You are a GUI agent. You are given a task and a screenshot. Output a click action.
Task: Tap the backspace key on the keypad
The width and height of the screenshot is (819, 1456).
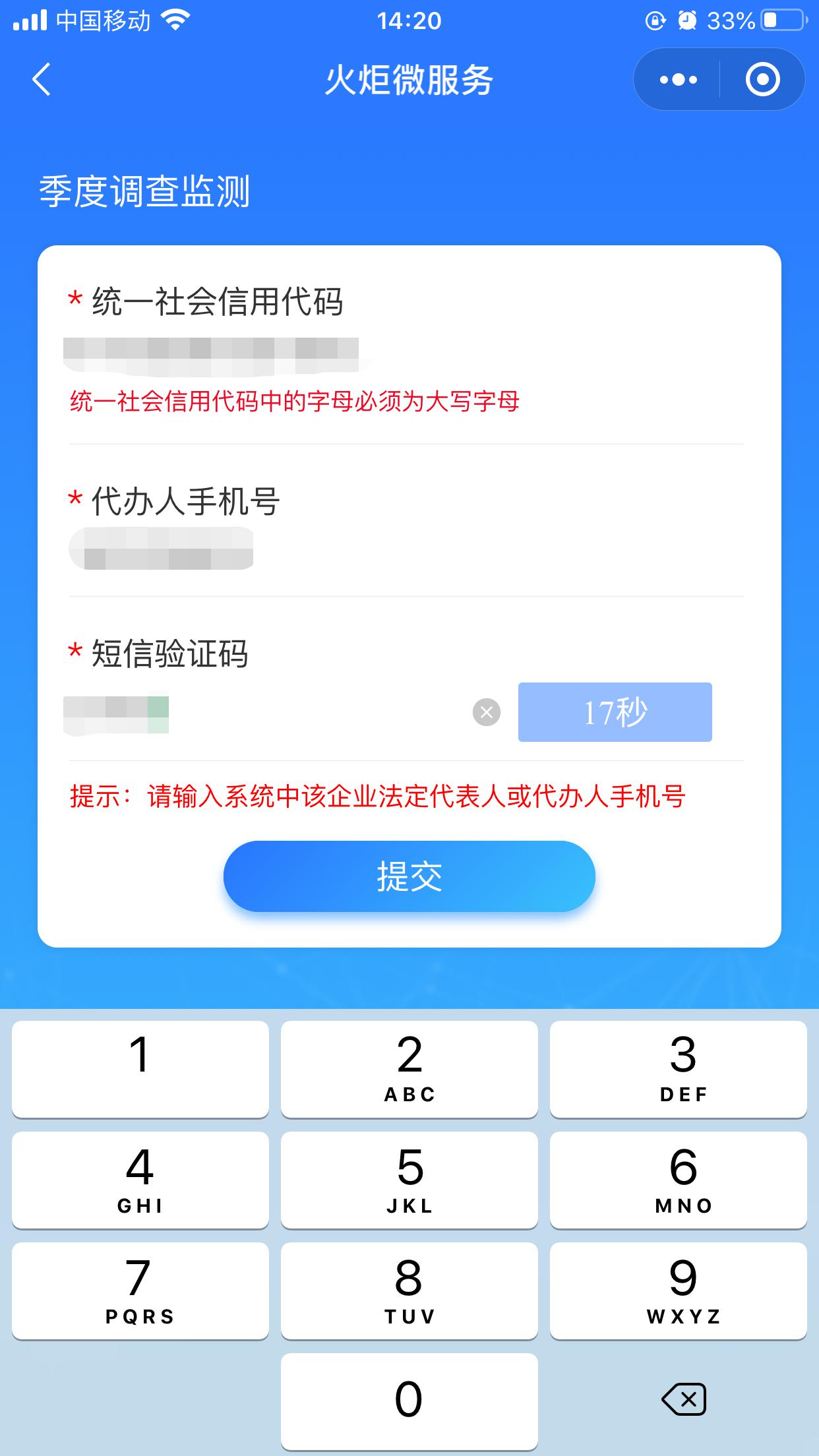point(683,1399)
